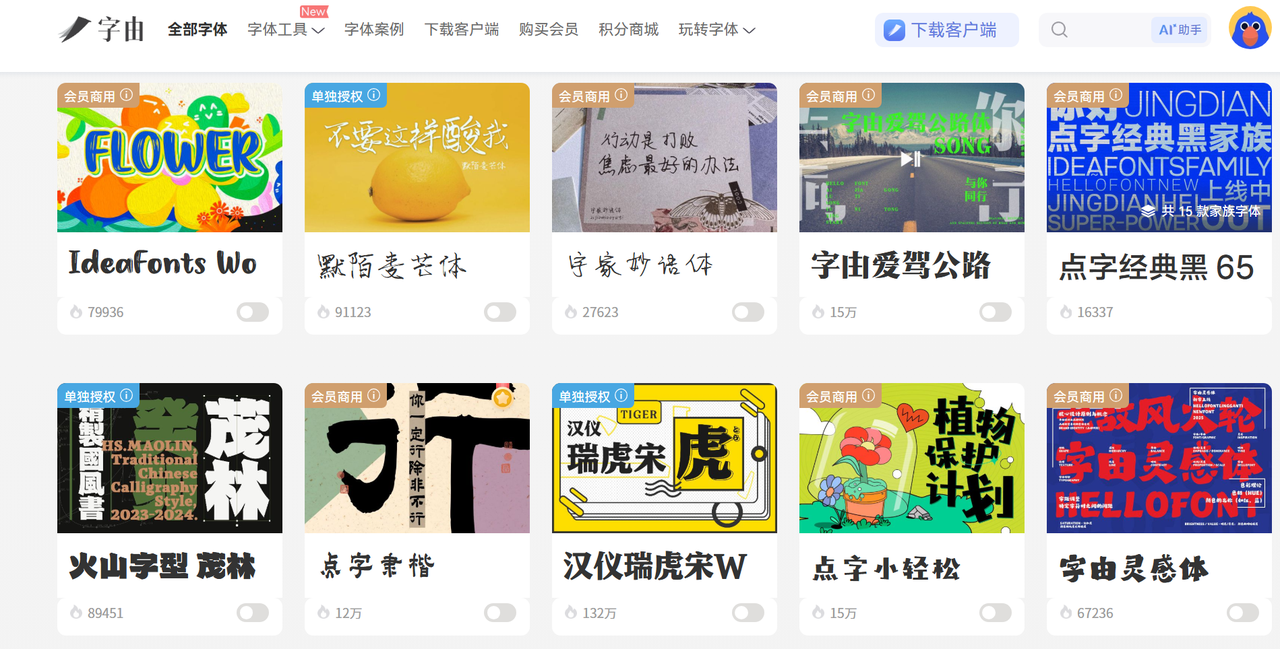Toggle the switch on 点字隶楷 card
Screen dimensions: 1280x649
[500, 612]
